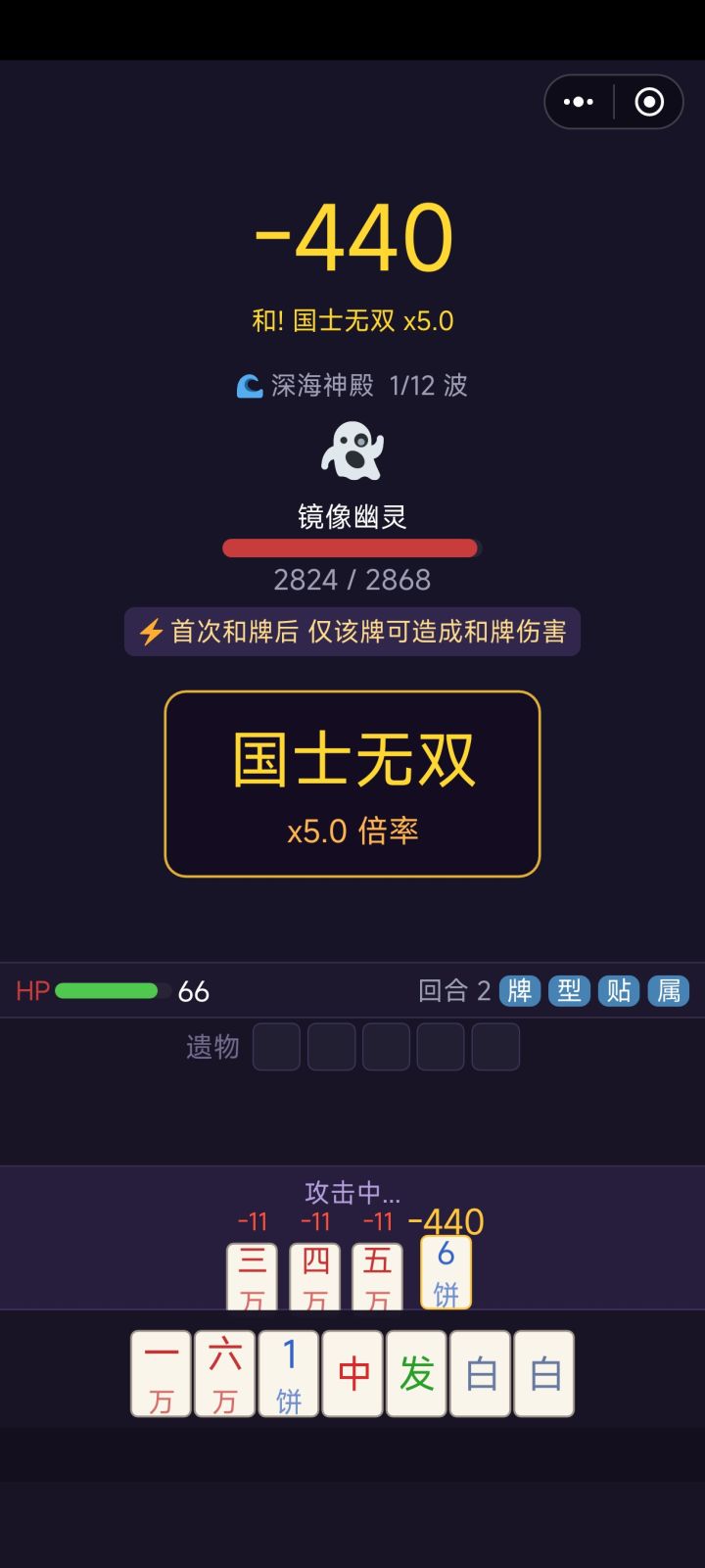Click the first empty 遗物 relic slot
The width and height of the screenshot is (705, 1568).
(x=276, y=1046)
